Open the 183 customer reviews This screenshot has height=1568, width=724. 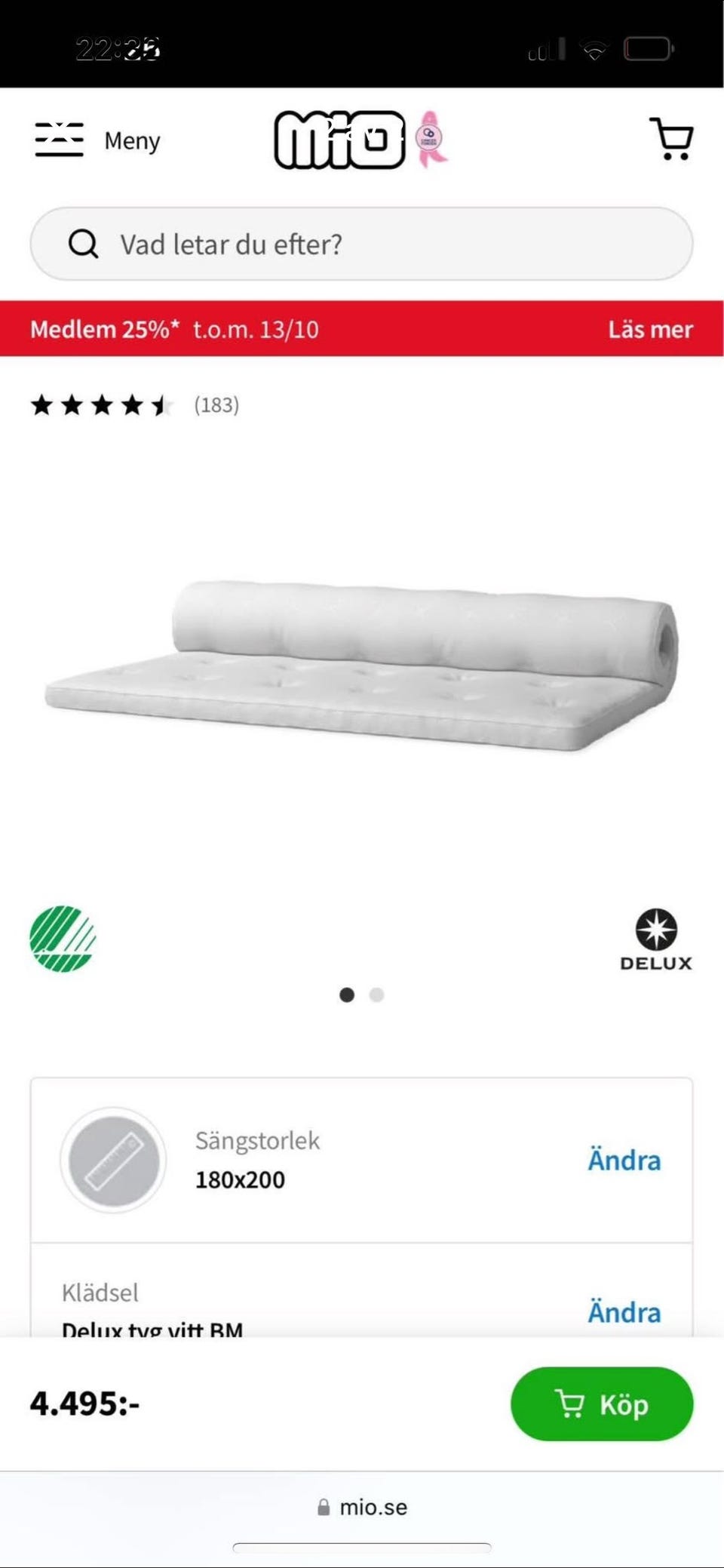click(216, 405)
